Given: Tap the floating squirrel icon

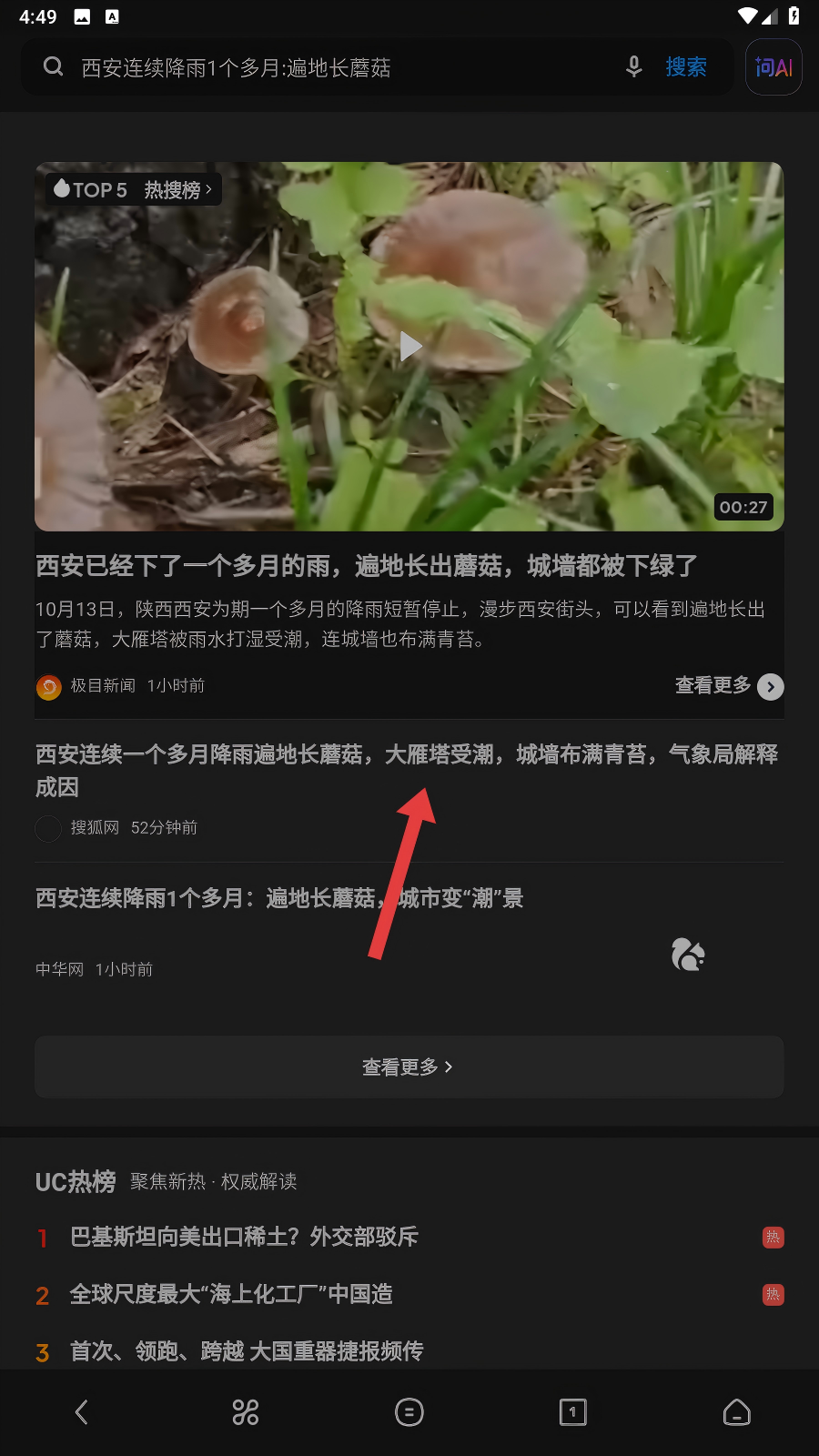Looking at the screenshot, I should click(688, 955).
